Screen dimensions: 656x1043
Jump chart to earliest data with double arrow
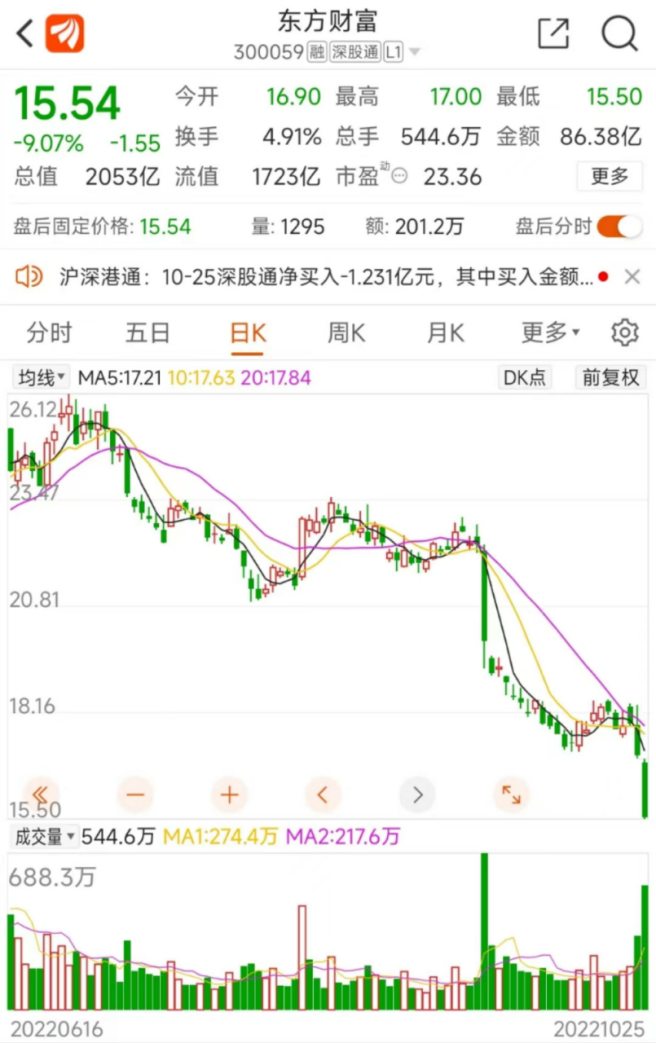click(41, 795)
